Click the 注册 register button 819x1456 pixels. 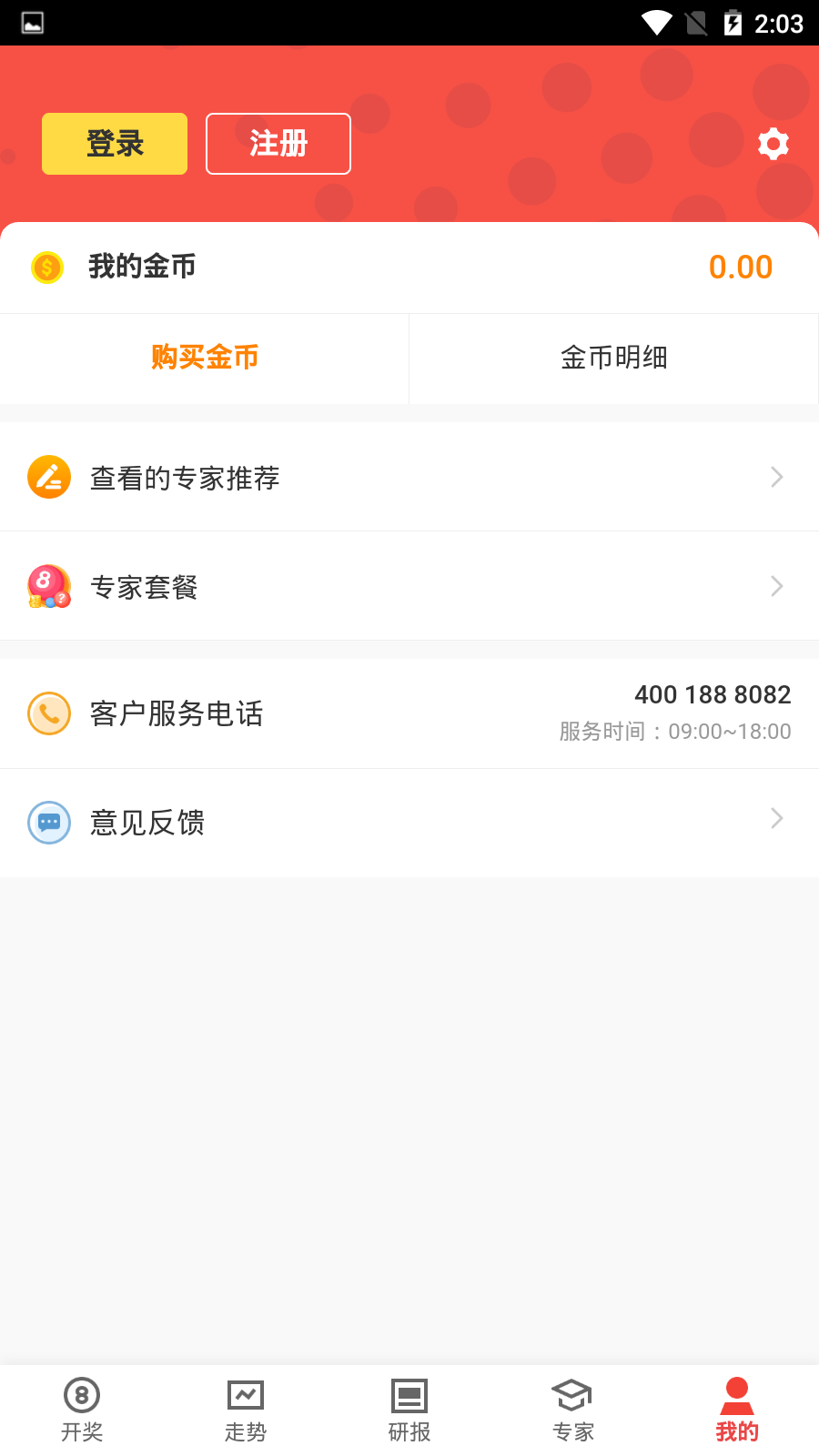[278, 143]
